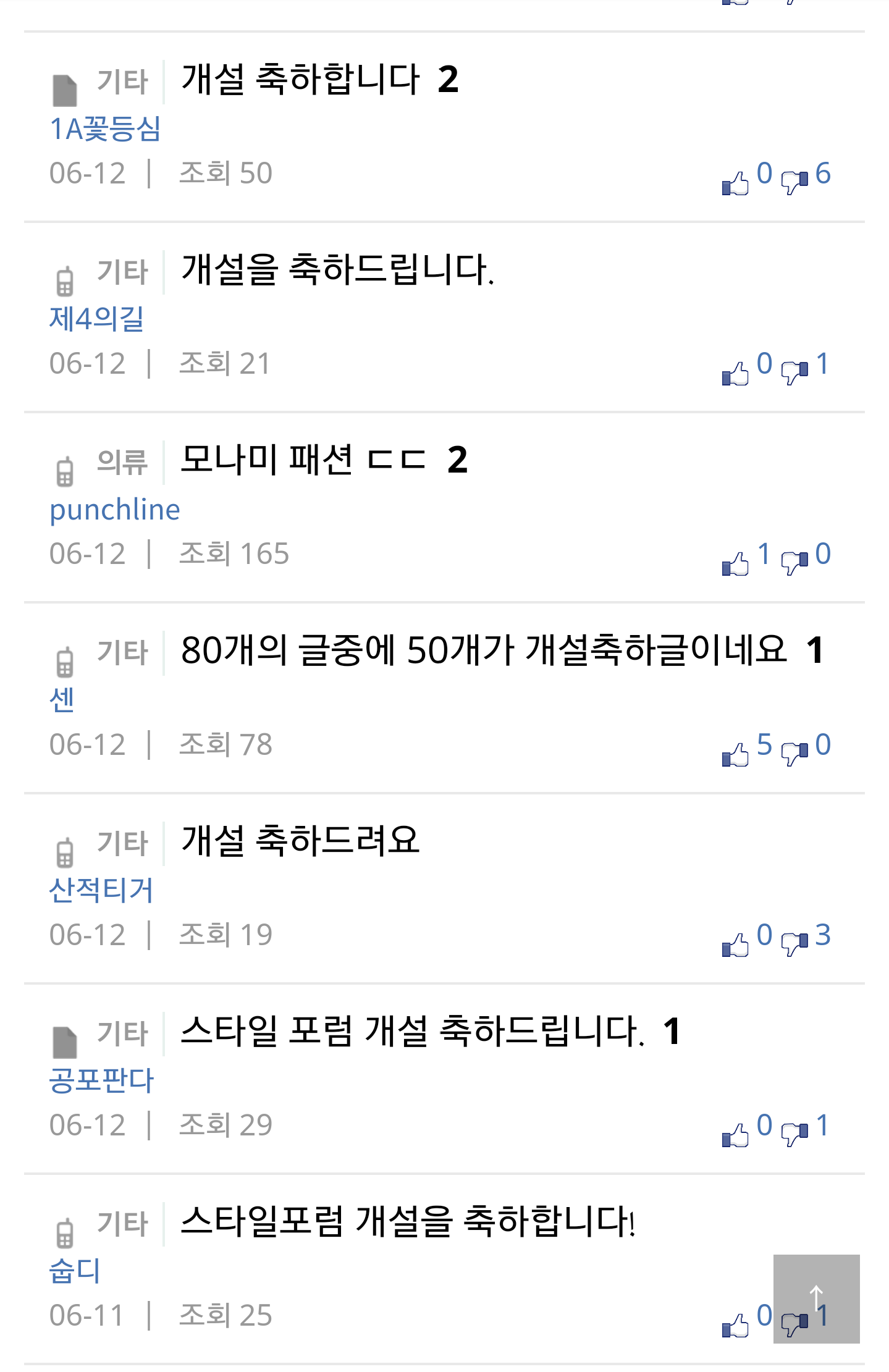View author profile 공포판다
This screenshot has width=889, height=1372.
(101, 1080)
